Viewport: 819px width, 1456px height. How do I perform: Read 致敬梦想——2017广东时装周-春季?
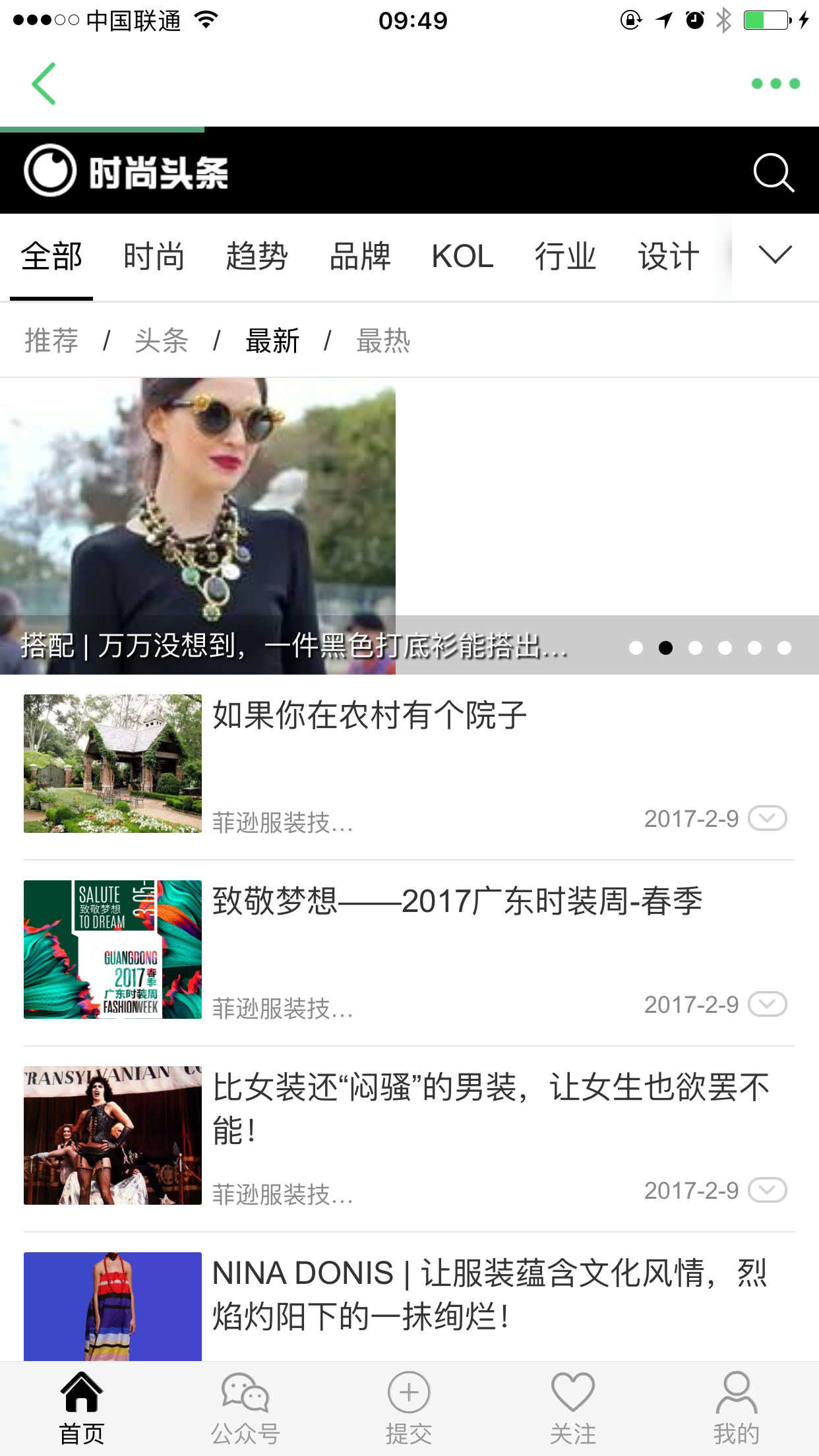[457, 902]
